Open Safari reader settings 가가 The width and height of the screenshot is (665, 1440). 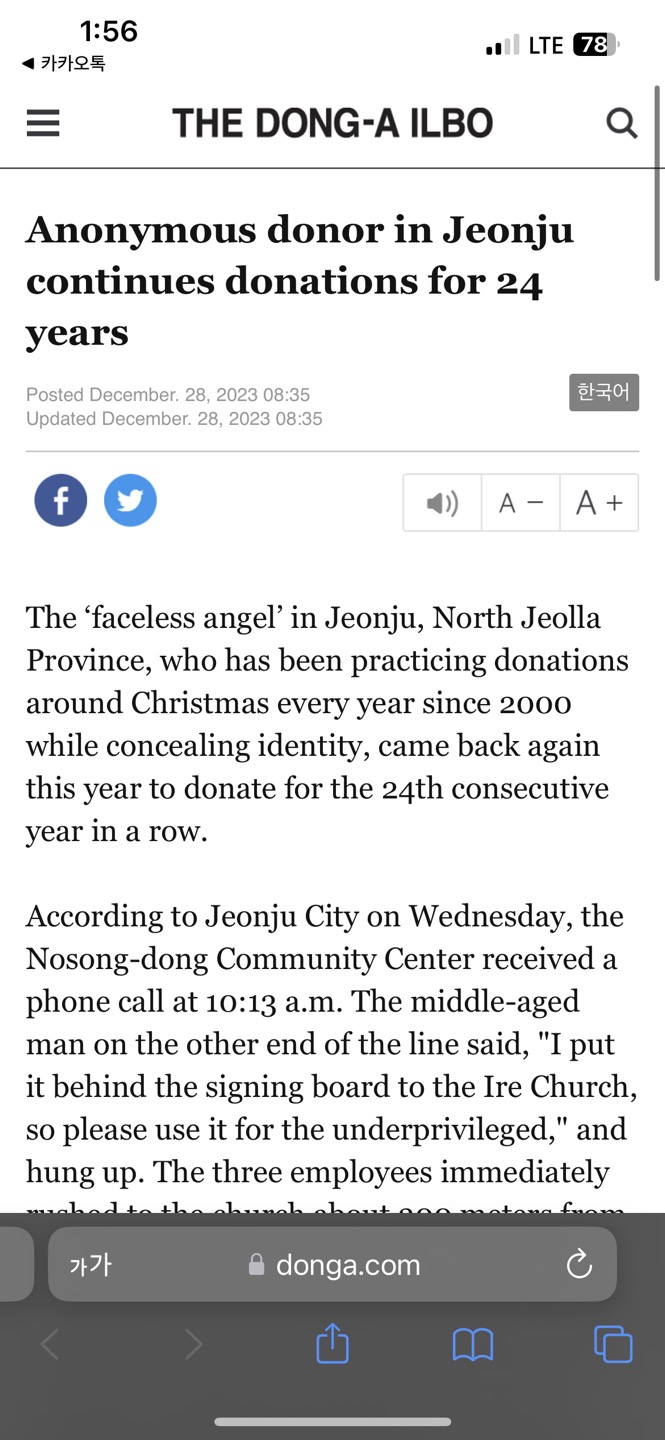pos(91,1265)
